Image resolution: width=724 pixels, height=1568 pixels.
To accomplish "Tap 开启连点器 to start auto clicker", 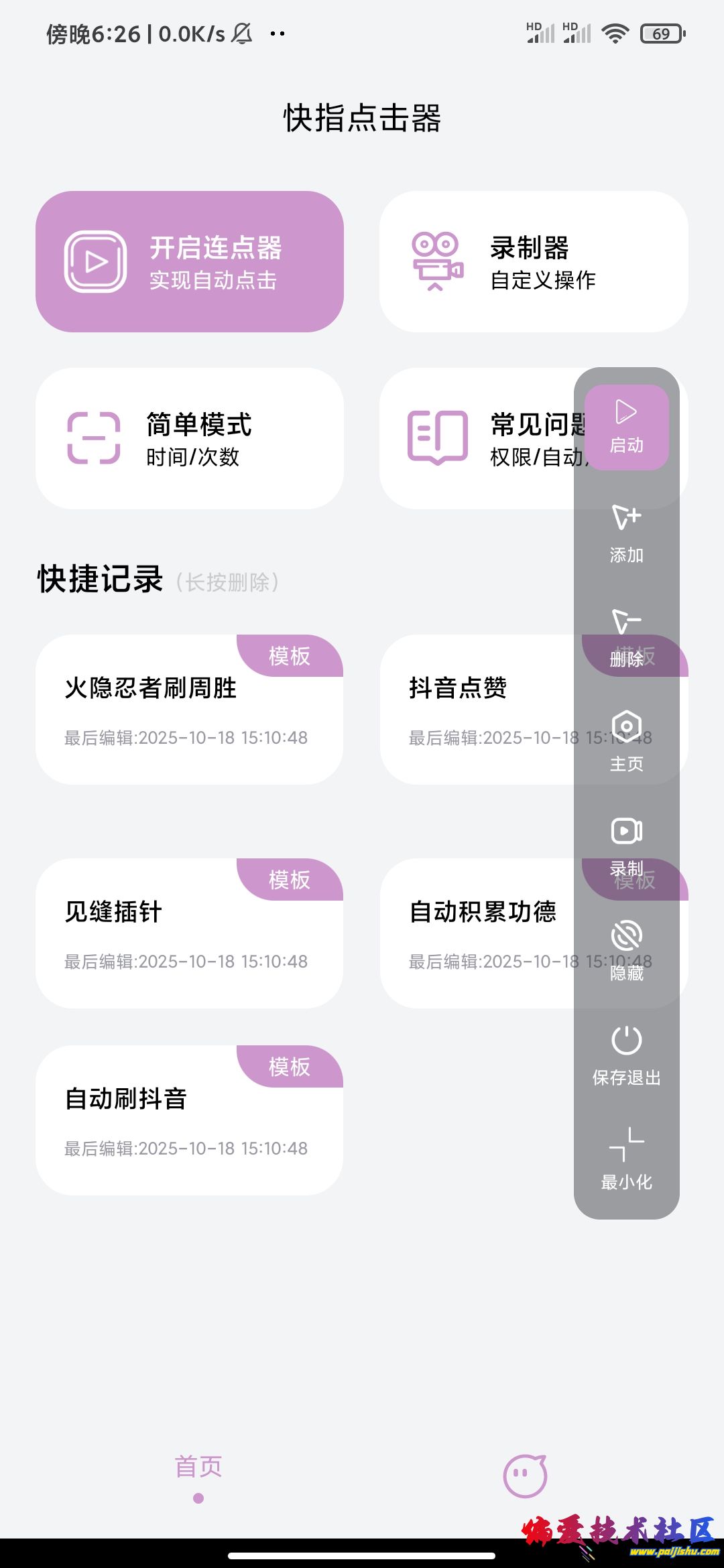I will pos(190,261).
